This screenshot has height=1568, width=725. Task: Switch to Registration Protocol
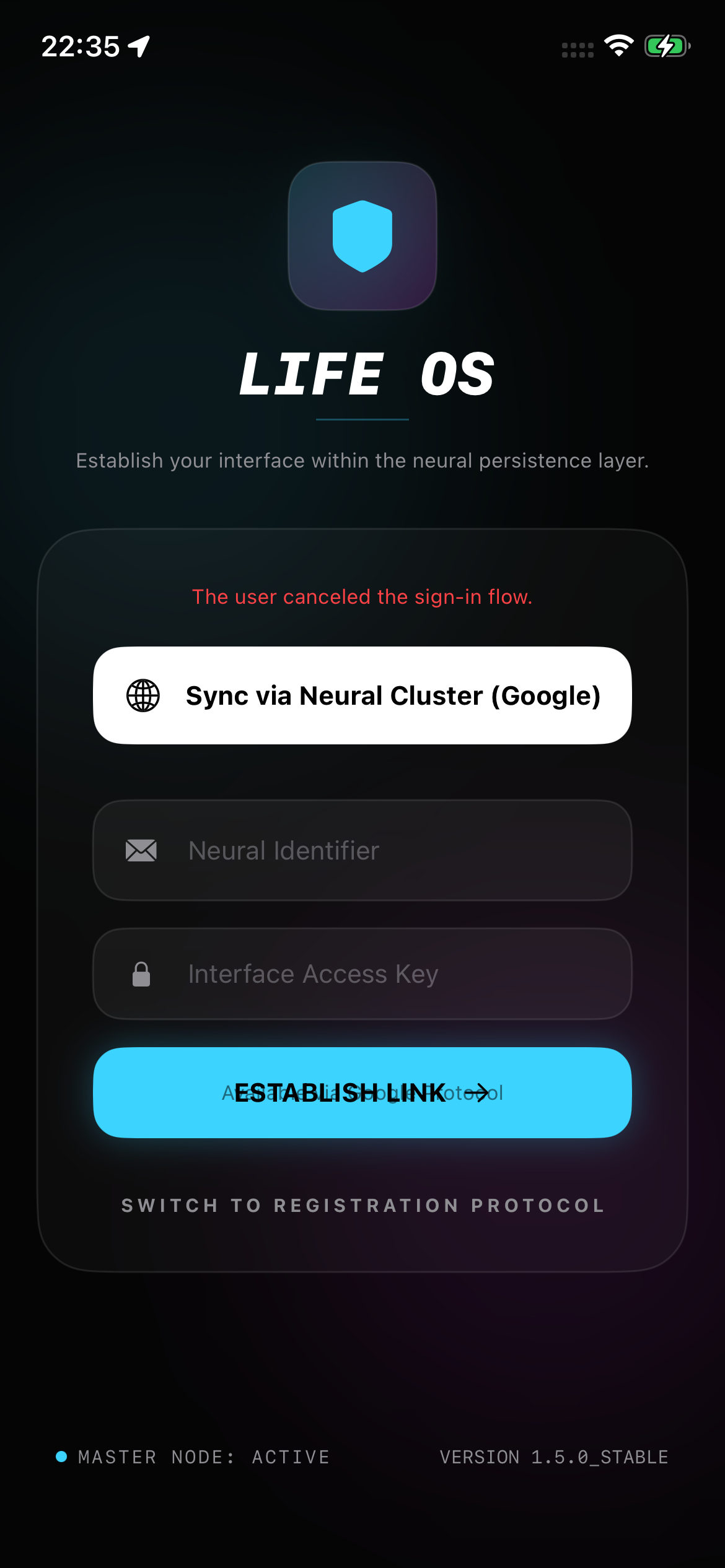coord(362,1205)
